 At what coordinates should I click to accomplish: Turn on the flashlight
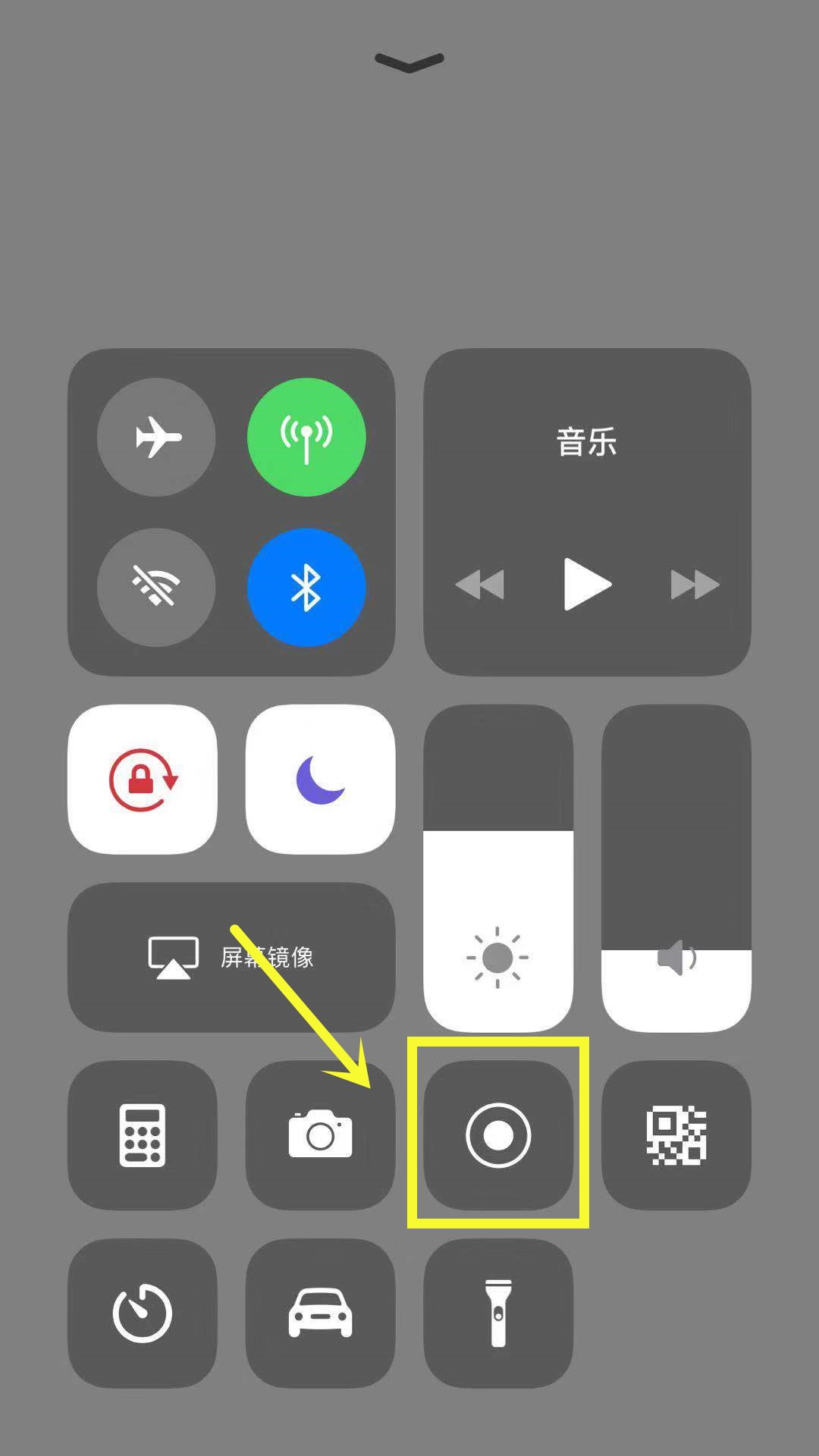498,1312
